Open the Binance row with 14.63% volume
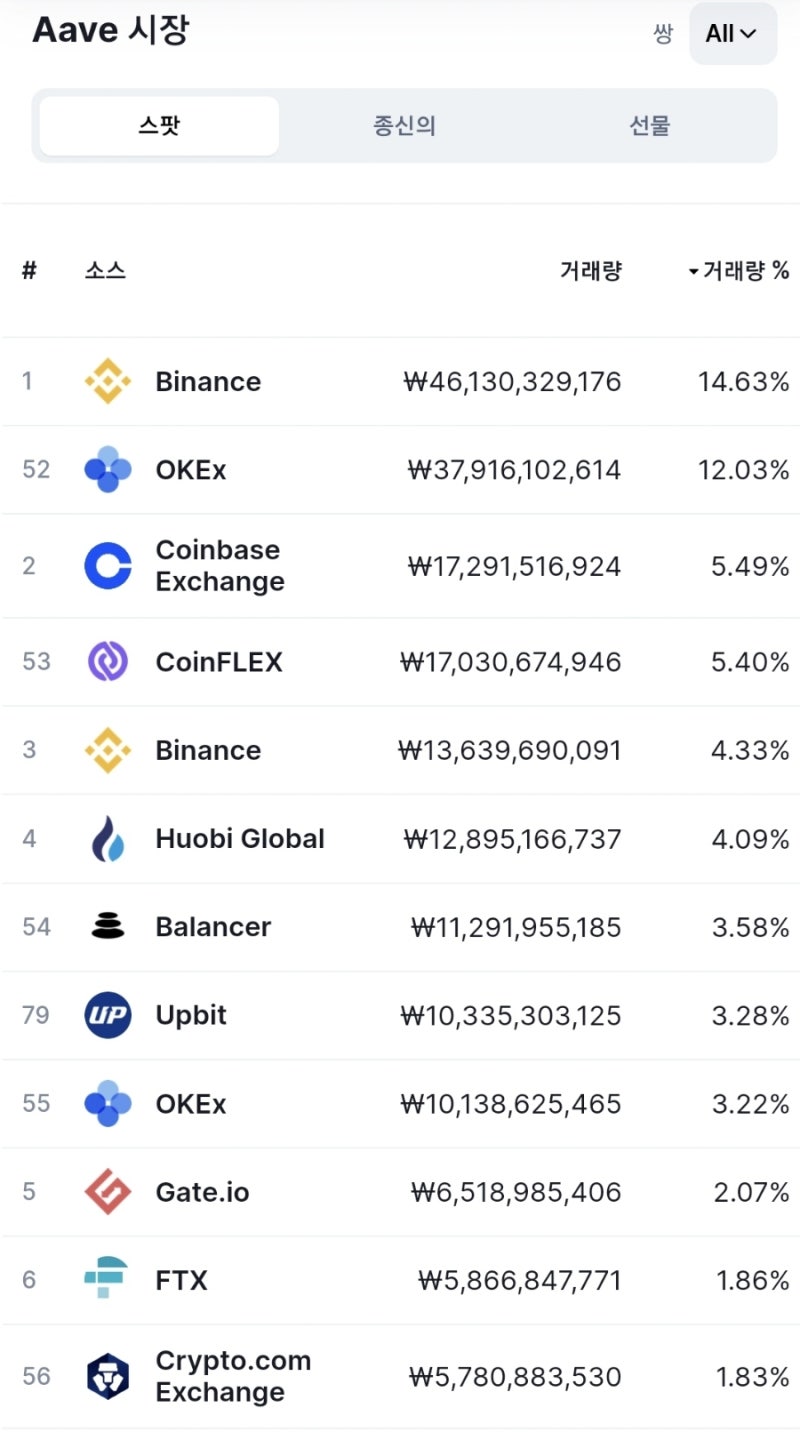This screenshot has height=1432, width=800. pyautogui.click(x=400, y=382)
